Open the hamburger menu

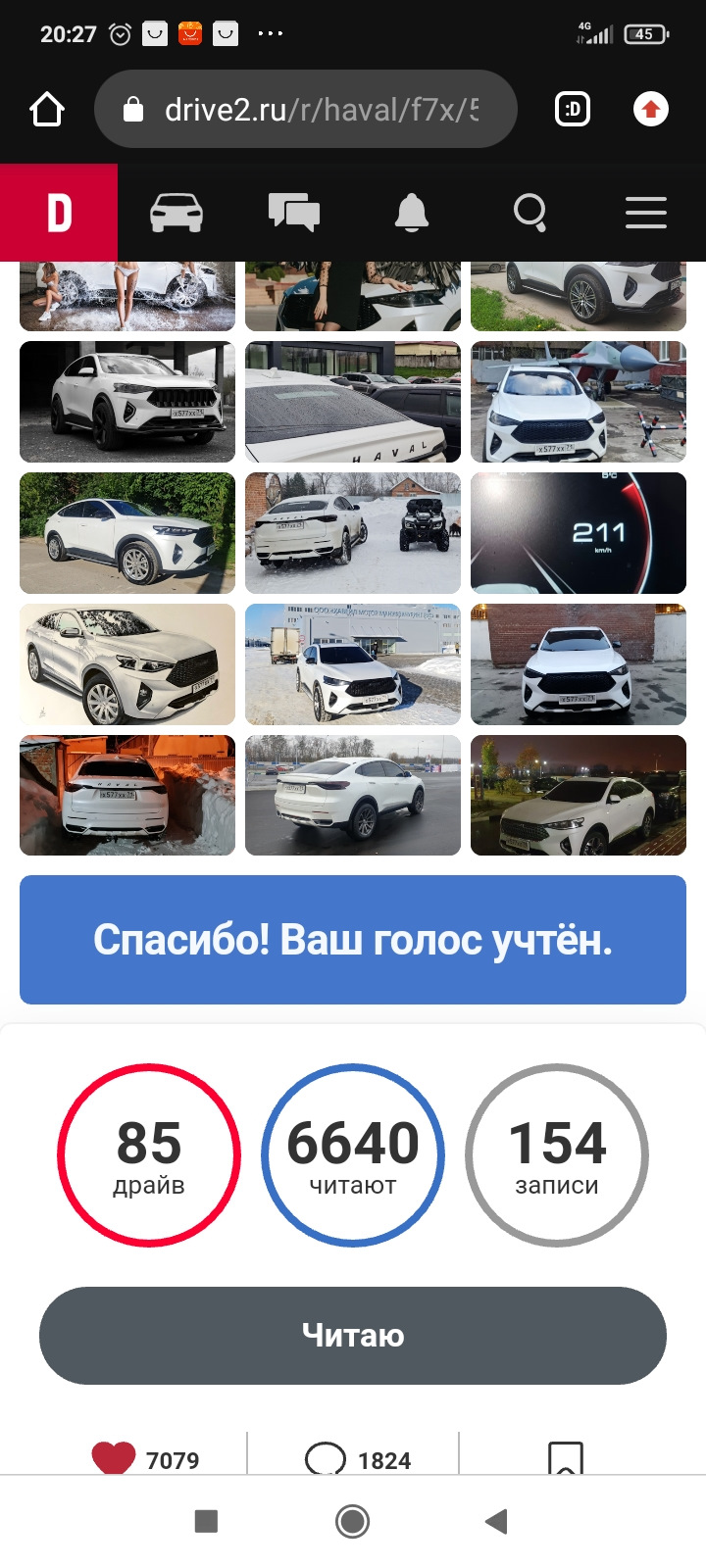pos(646,213)
